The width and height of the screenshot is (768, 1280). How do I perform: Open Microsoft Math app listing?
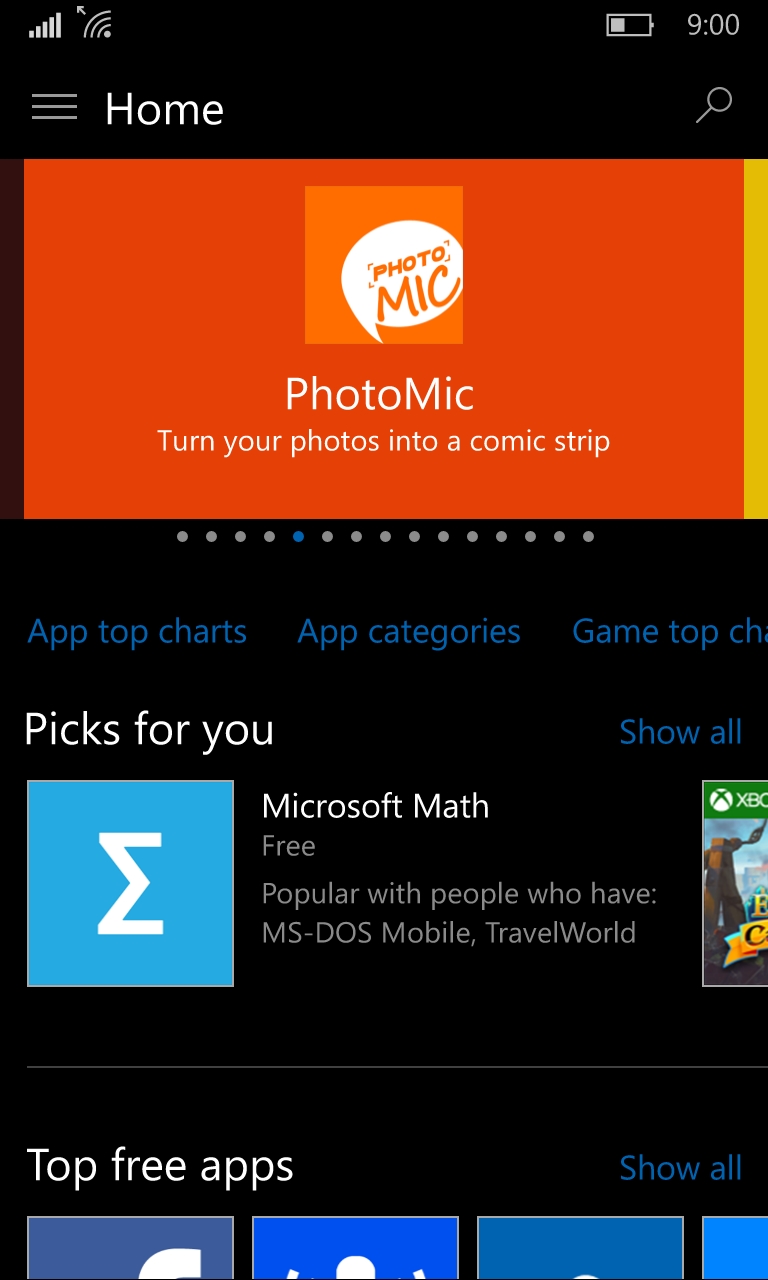click(130, 883)
